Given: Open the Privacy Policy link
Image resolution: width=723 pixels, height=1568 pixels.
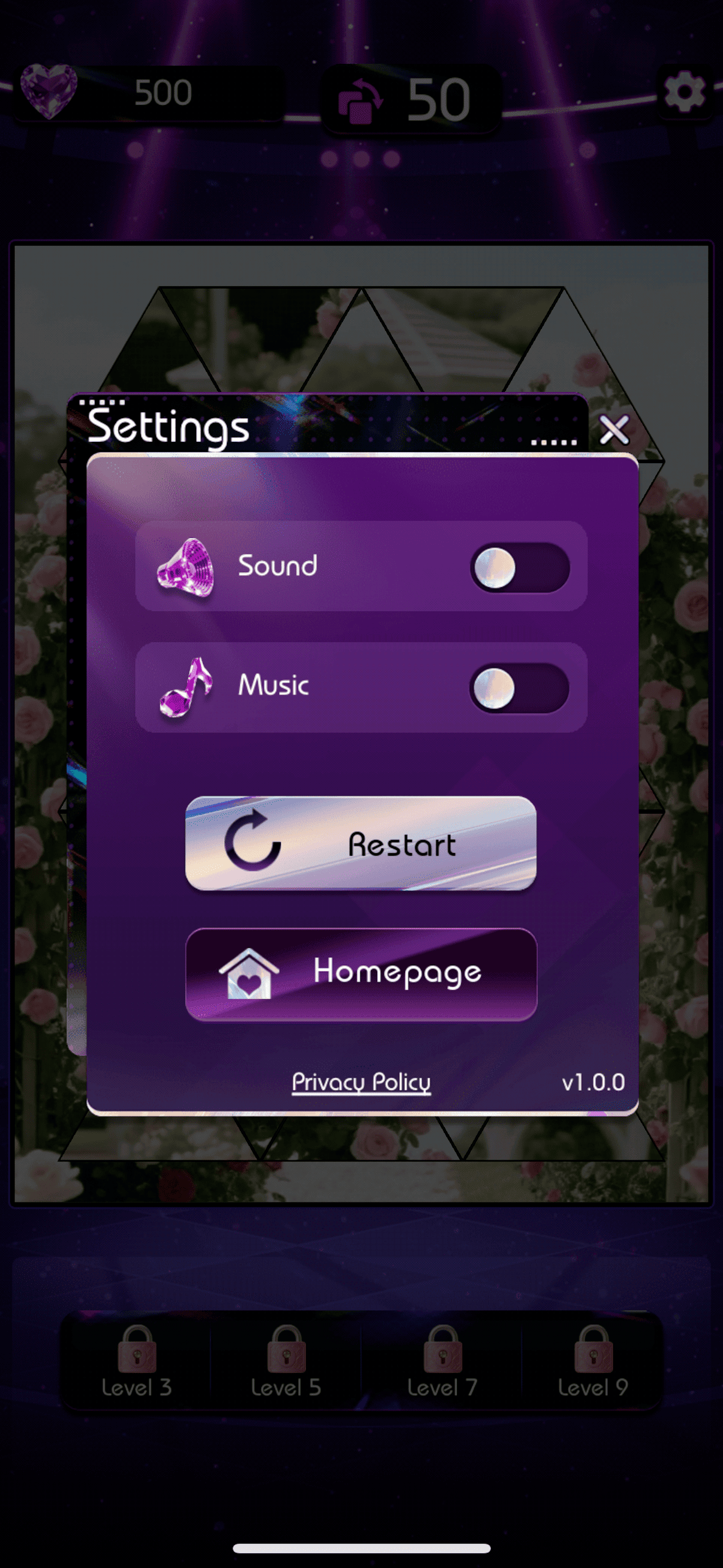Looking at the screenshot, I should click(361, 1082).
